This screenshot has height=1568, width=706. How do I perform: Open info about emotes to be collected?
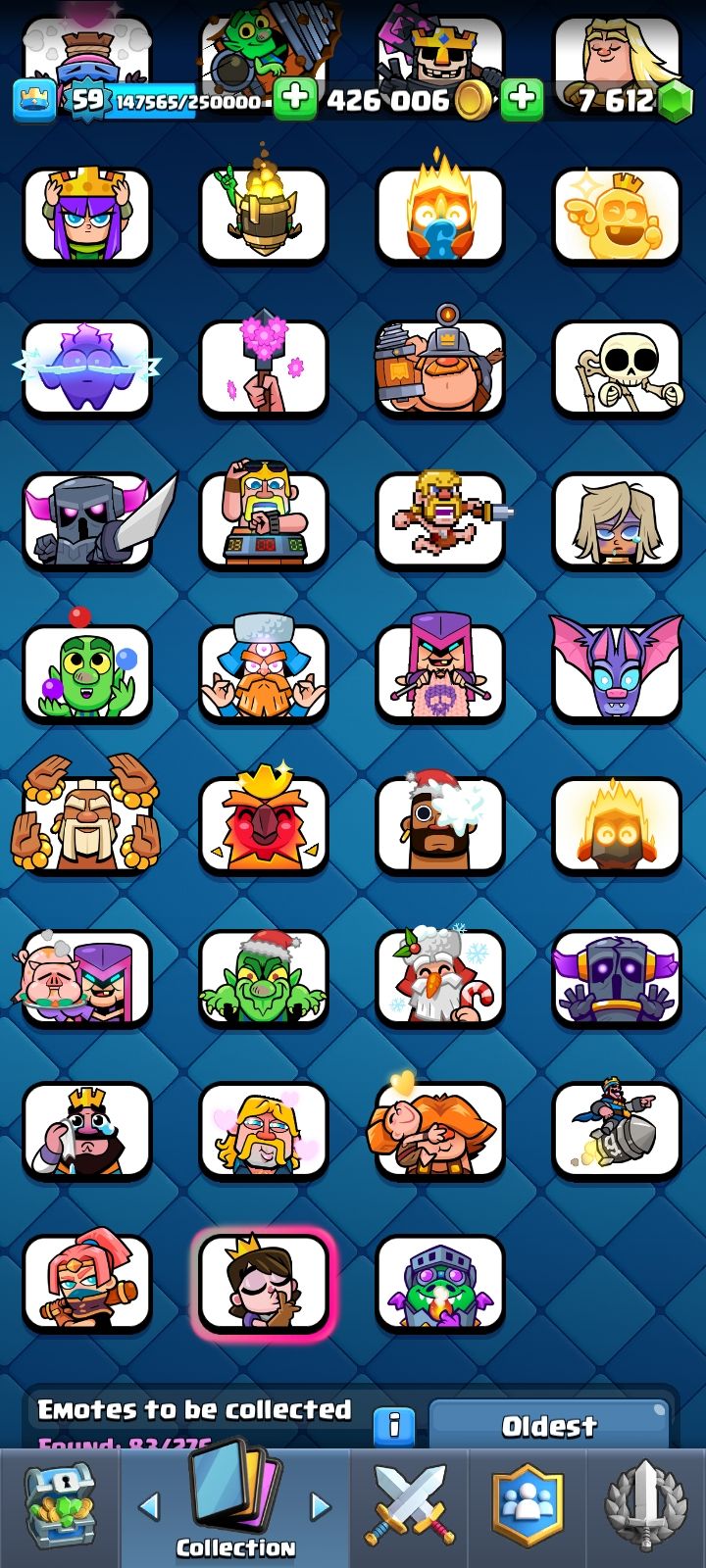pyautogui.click(x=394, y=1425)
